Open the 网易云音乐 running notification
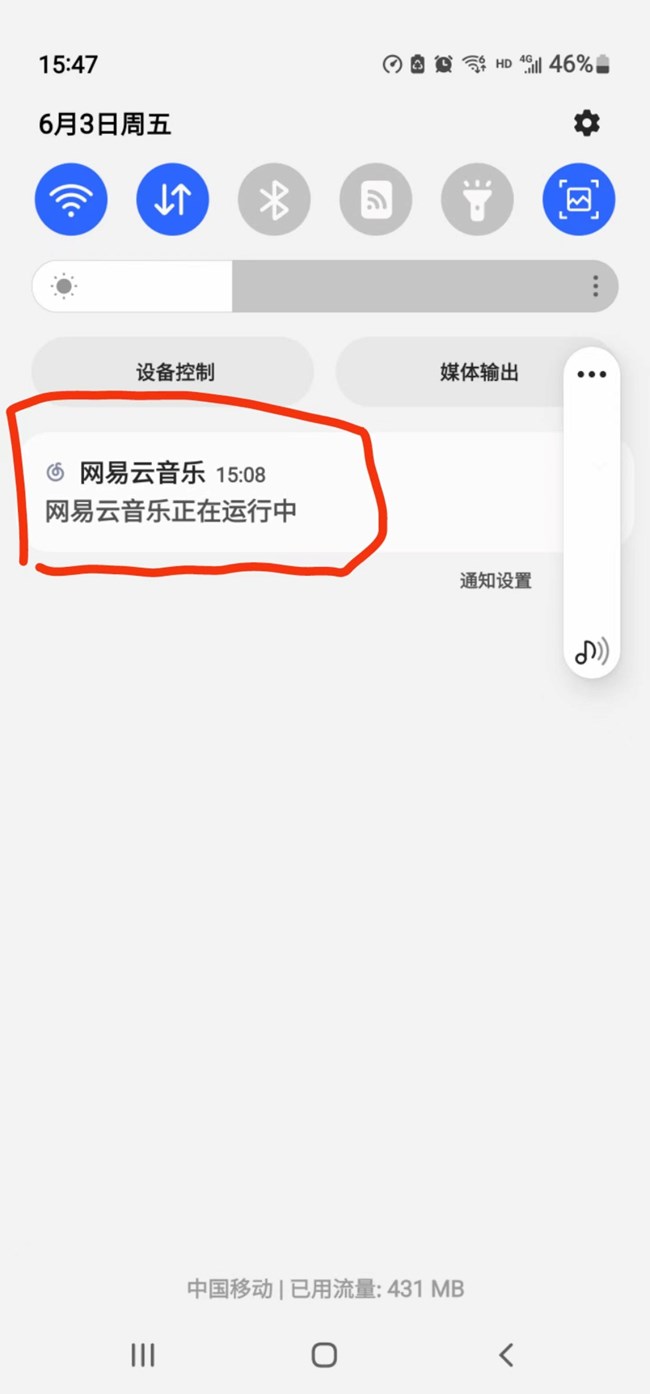This screenshot has width=650, height=1394. click(300, 492)
